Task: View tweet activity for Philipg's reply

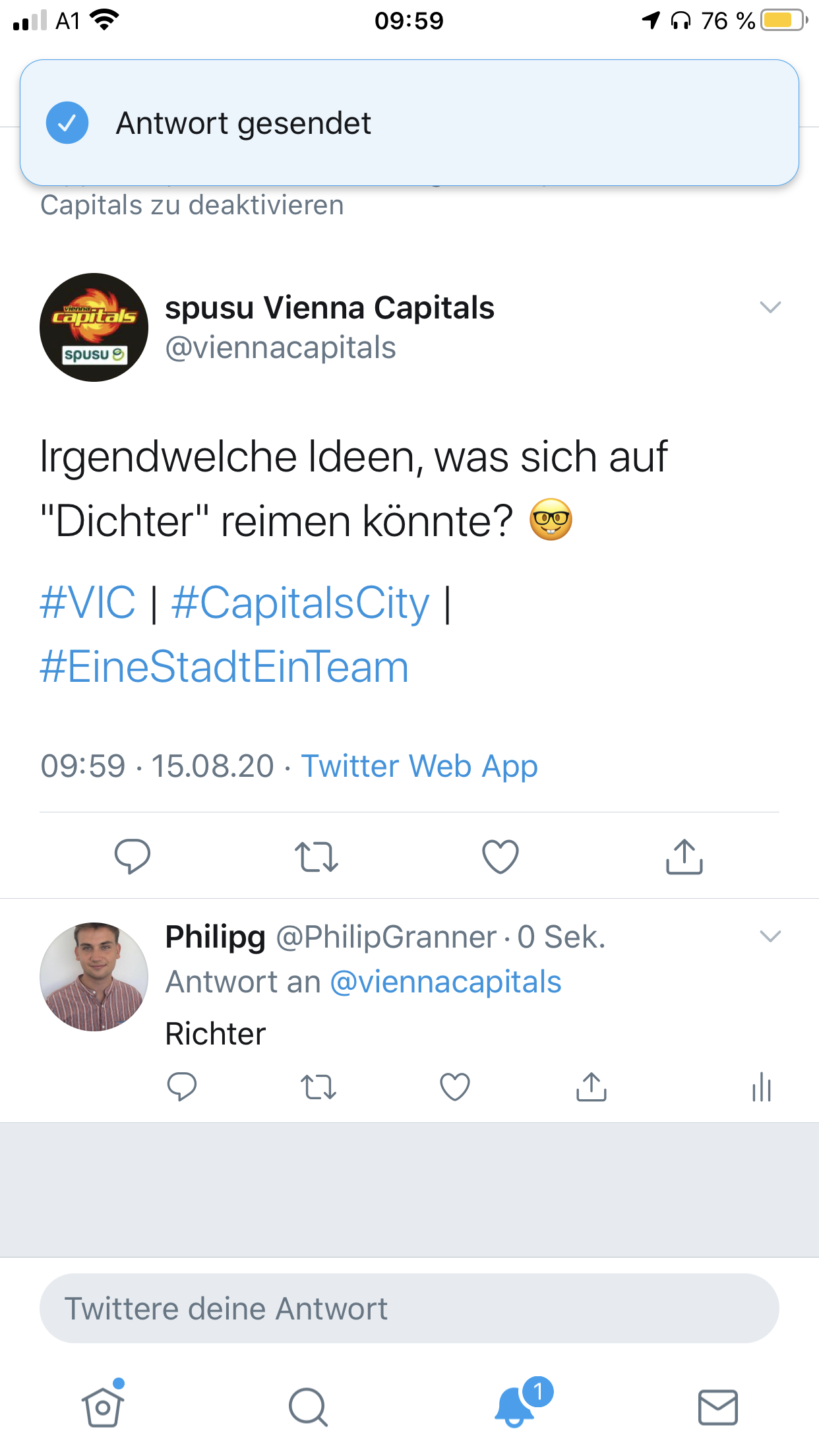Action: (x=762, y=1087)
